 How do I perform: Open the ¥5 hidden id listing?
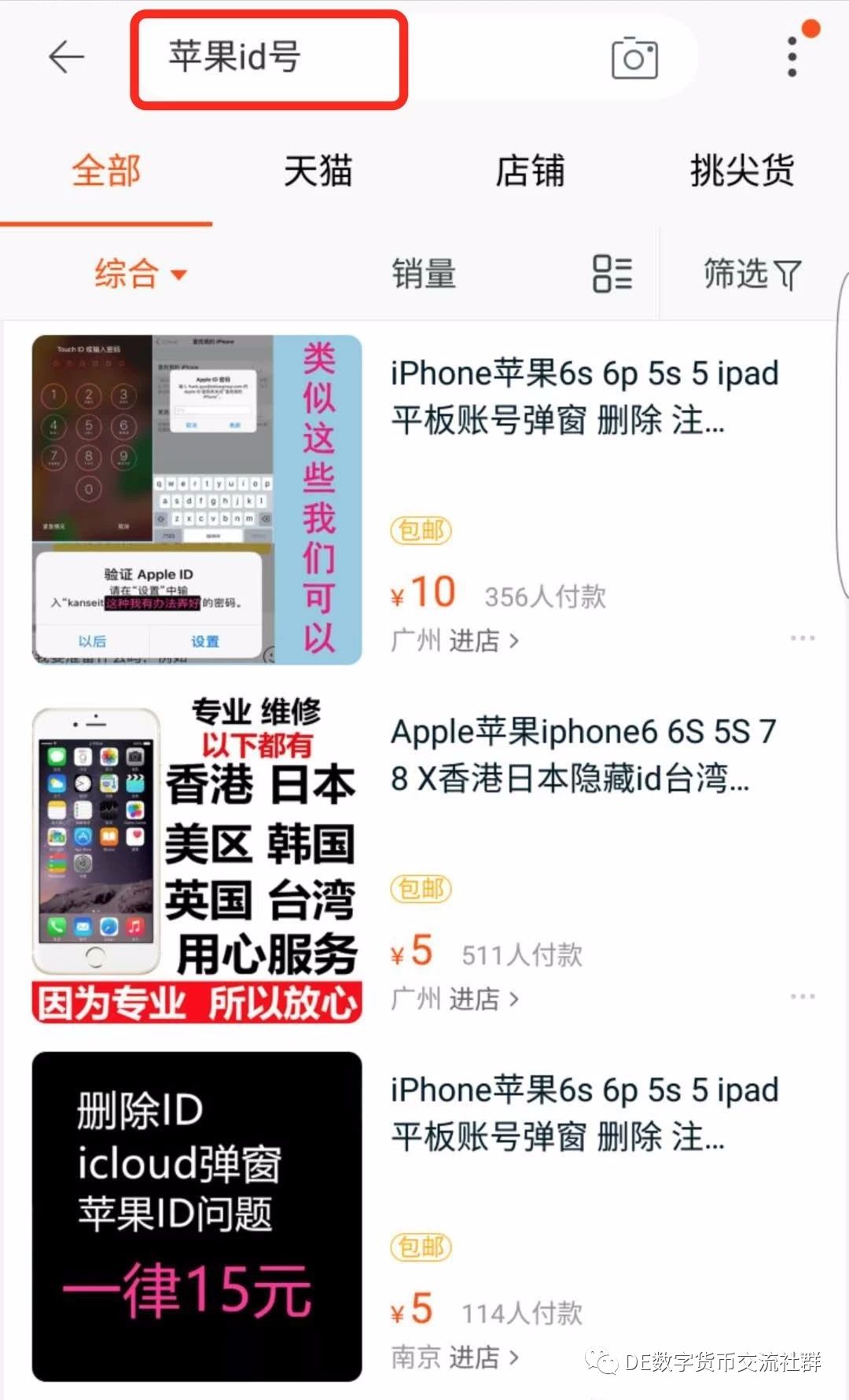[x=582, y=755]
